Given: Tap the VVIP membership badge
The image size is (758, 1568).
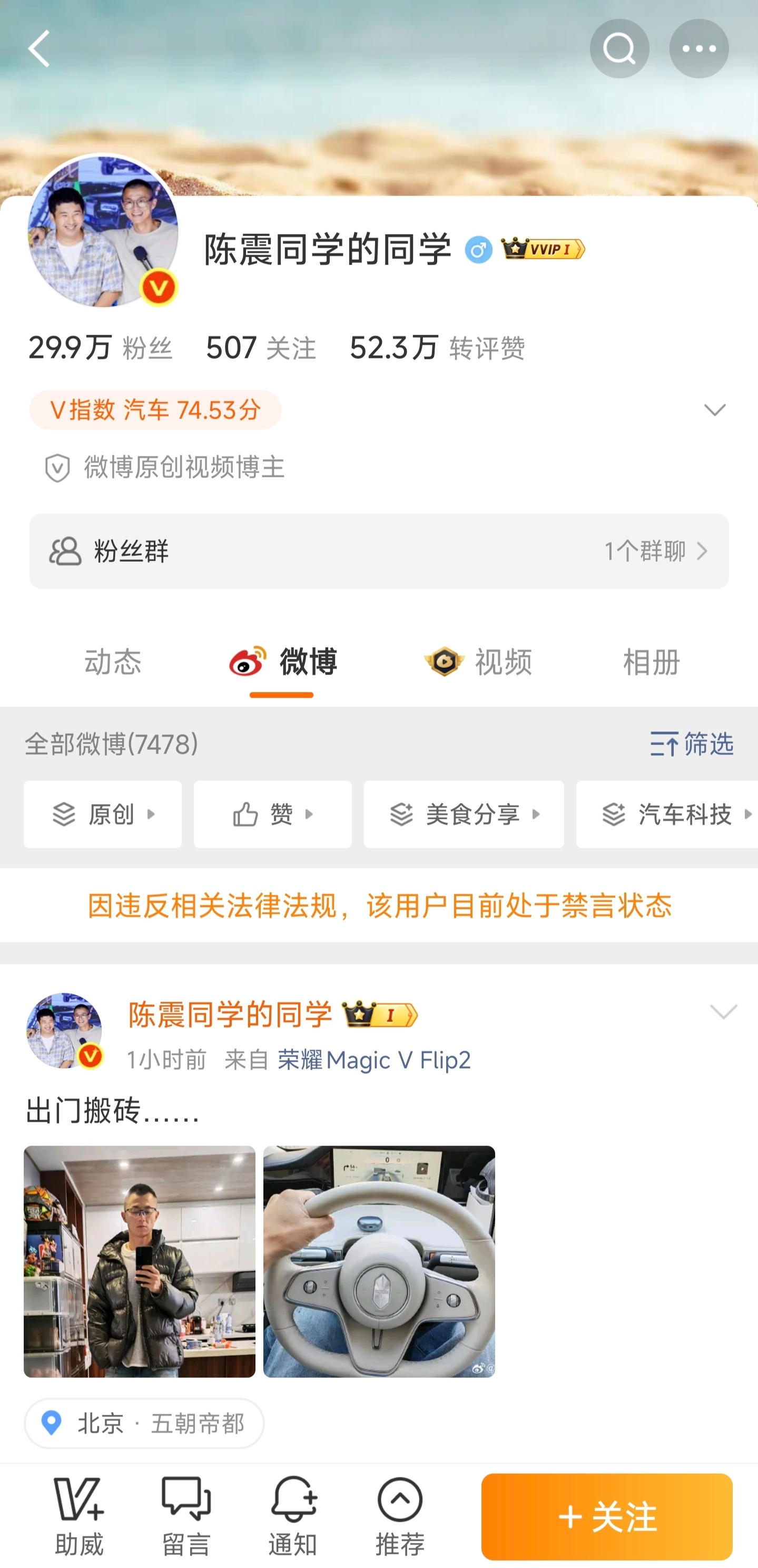Looking at the screenshot, I should click(x=542, y=250).
